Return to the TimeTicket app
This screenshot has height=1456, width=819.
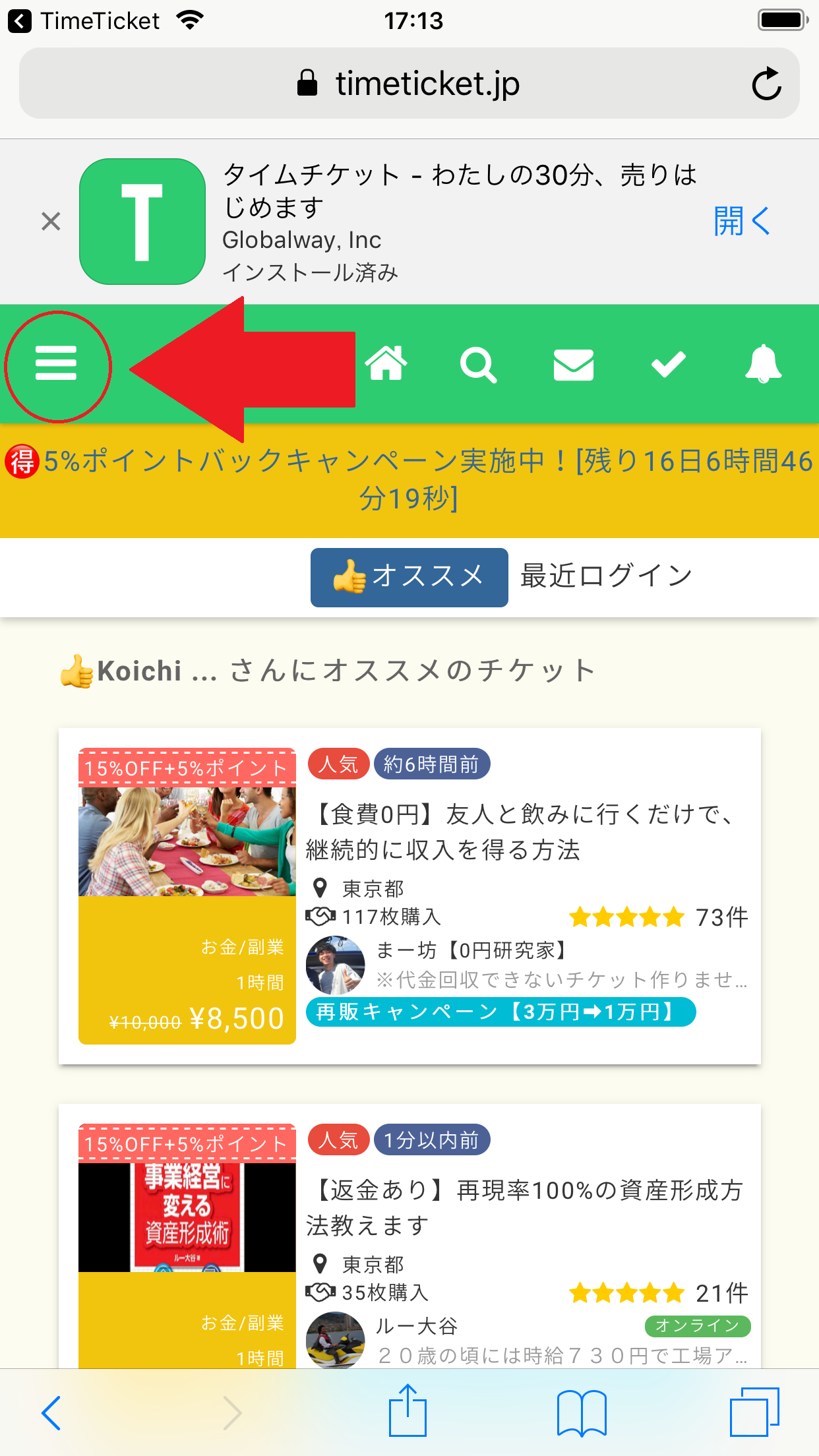(x=84, y=21)
